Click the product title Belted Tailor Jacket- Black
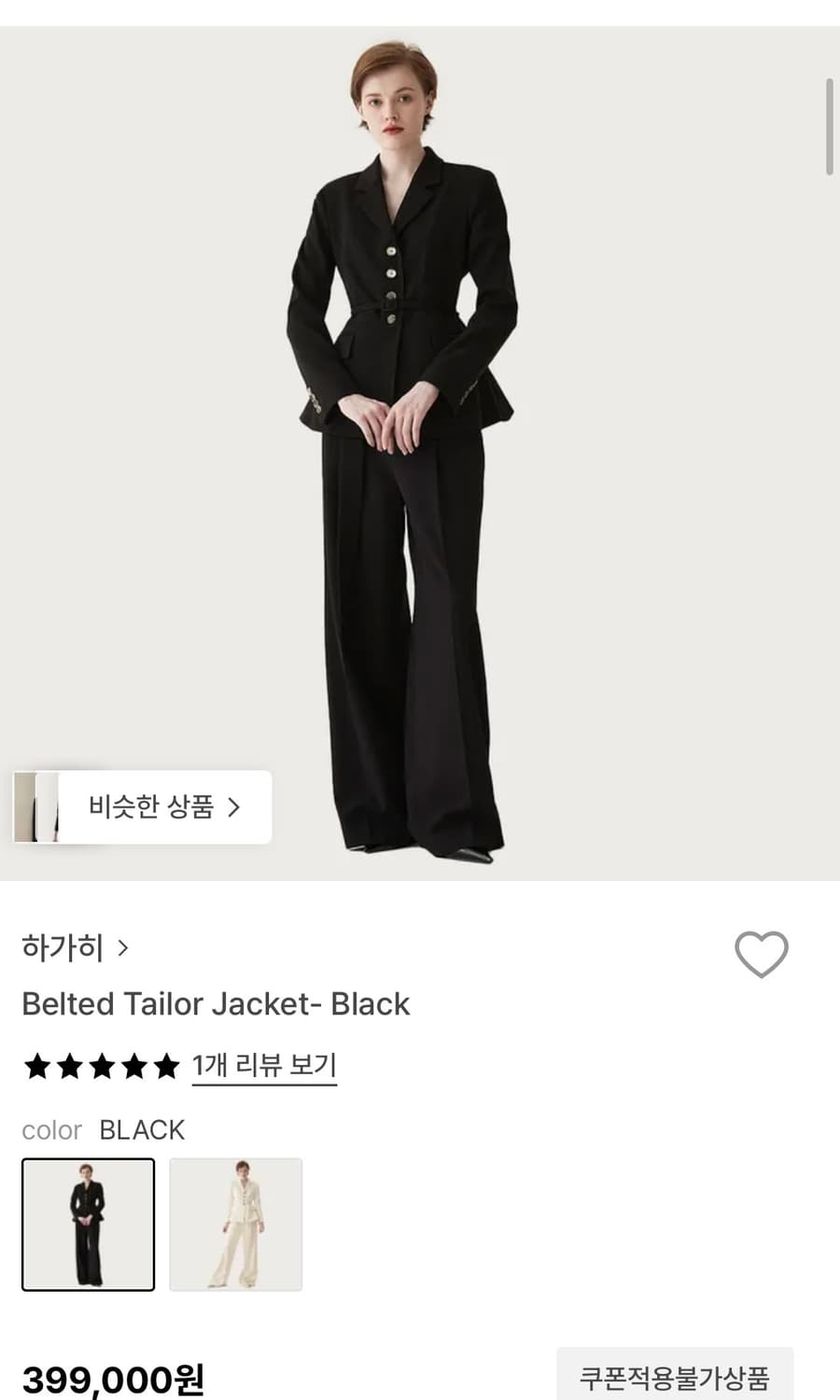840x1400 pixels. 216,1004
